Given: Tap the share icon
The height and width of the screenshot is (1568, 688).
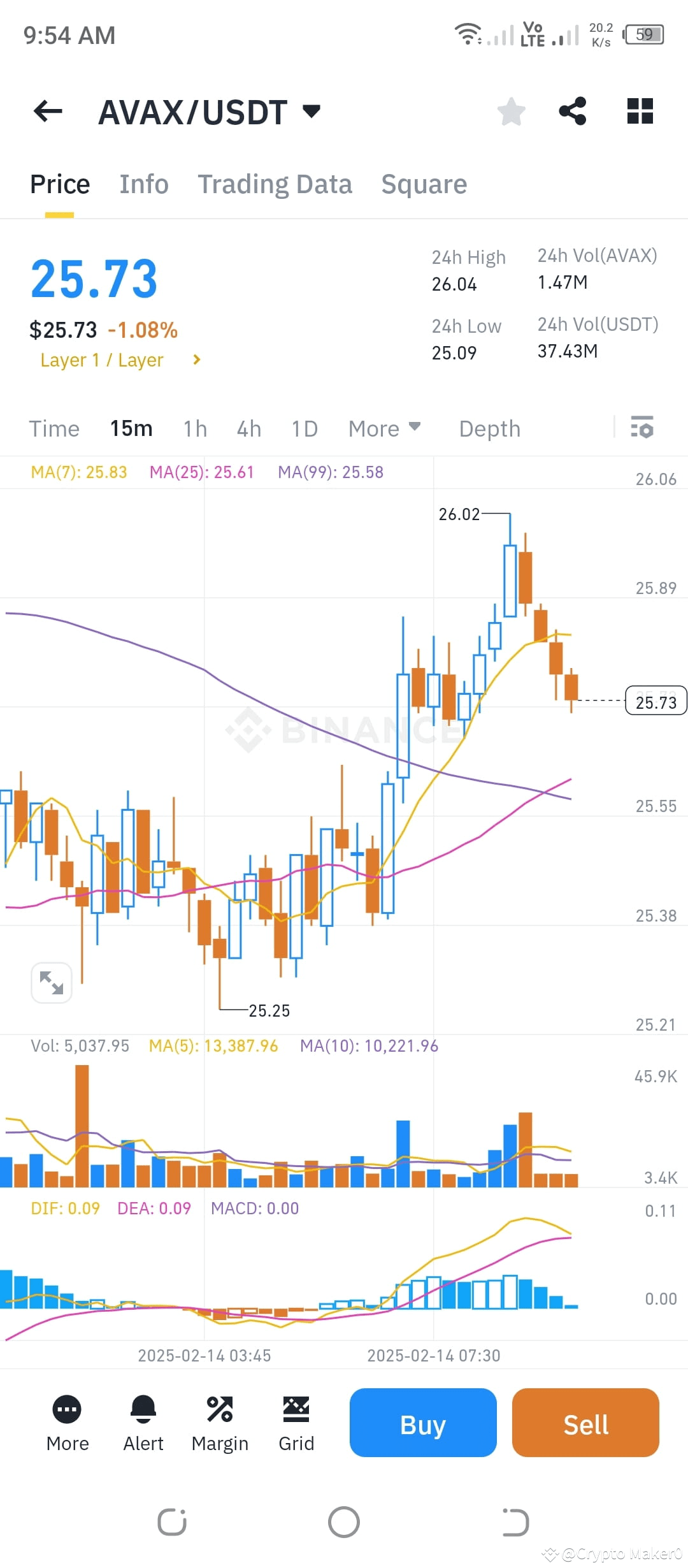Looking at the screenshot, I should (572, 112).
